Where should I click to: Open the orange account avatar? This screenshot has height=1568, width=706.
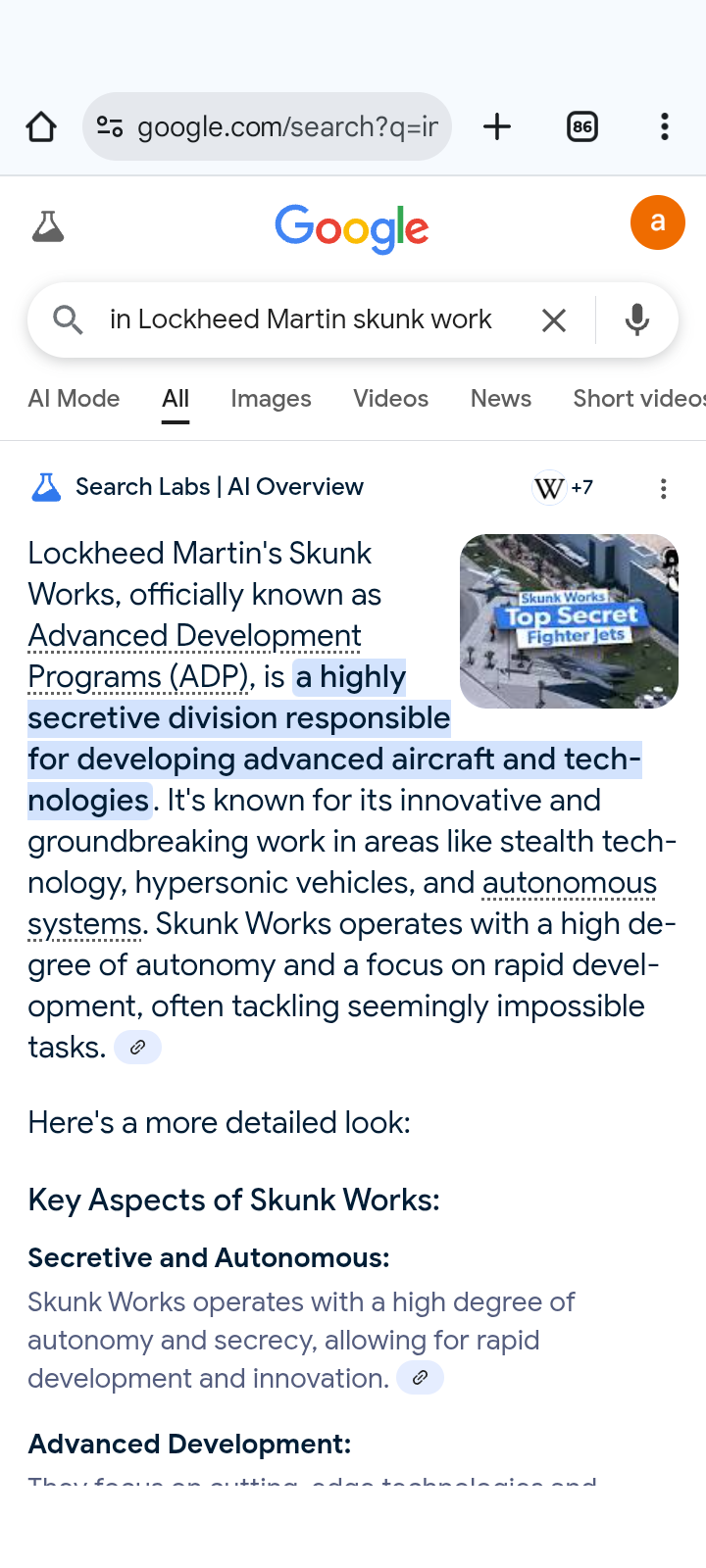pos(657,222)
